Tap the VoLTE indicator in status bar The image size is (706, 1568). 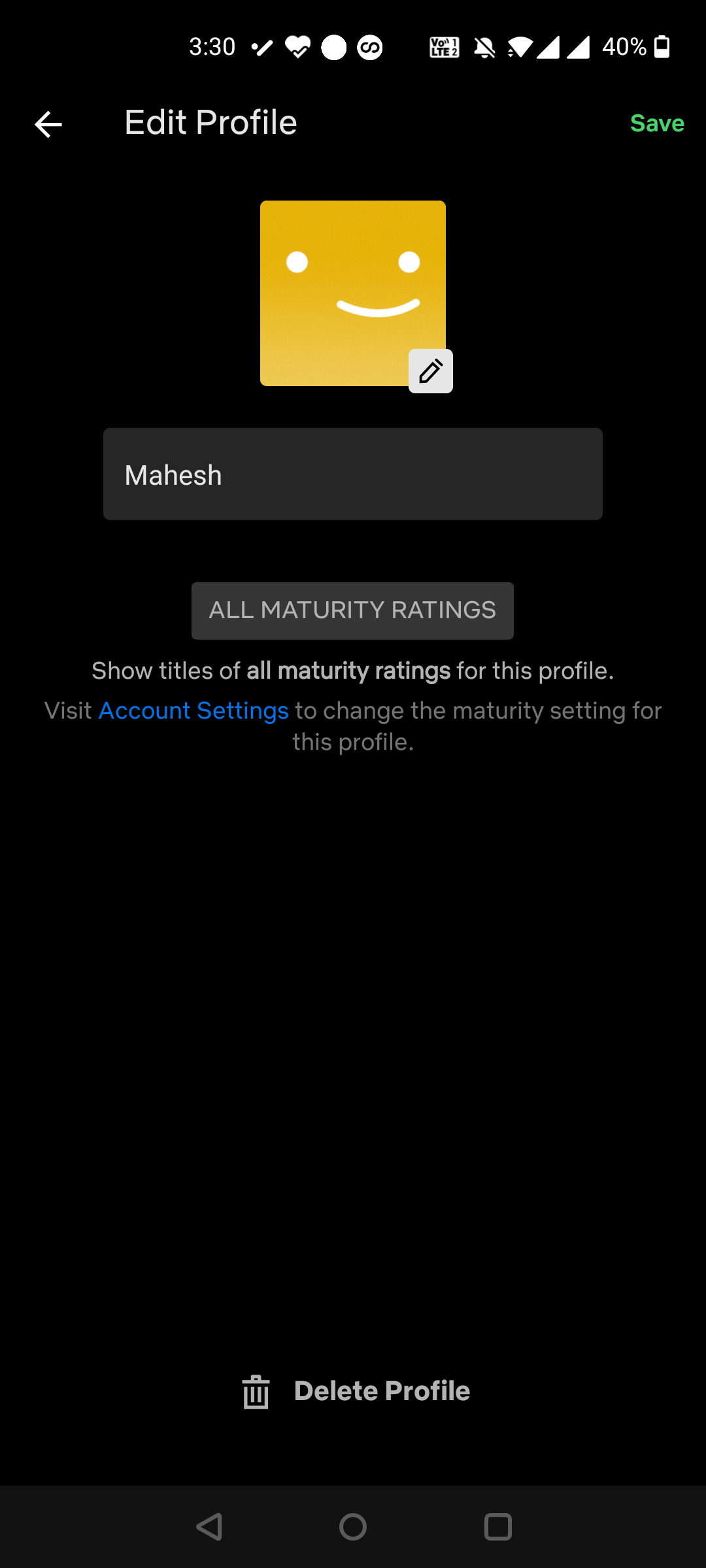(444, 46)
